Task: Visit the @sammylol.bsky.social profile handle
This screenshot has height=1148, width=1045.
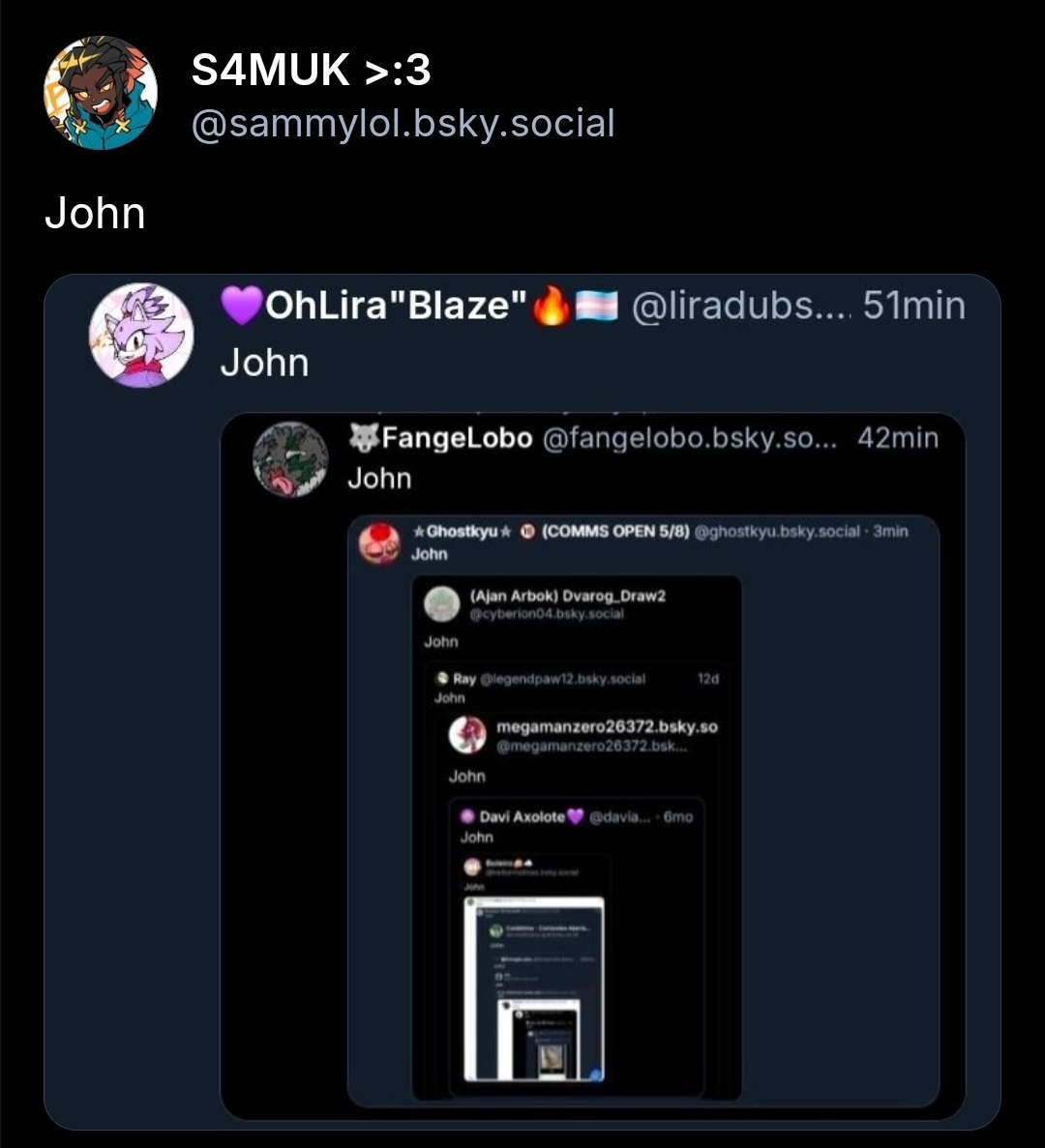Action: pyautogui.click(x=403, y=124)
